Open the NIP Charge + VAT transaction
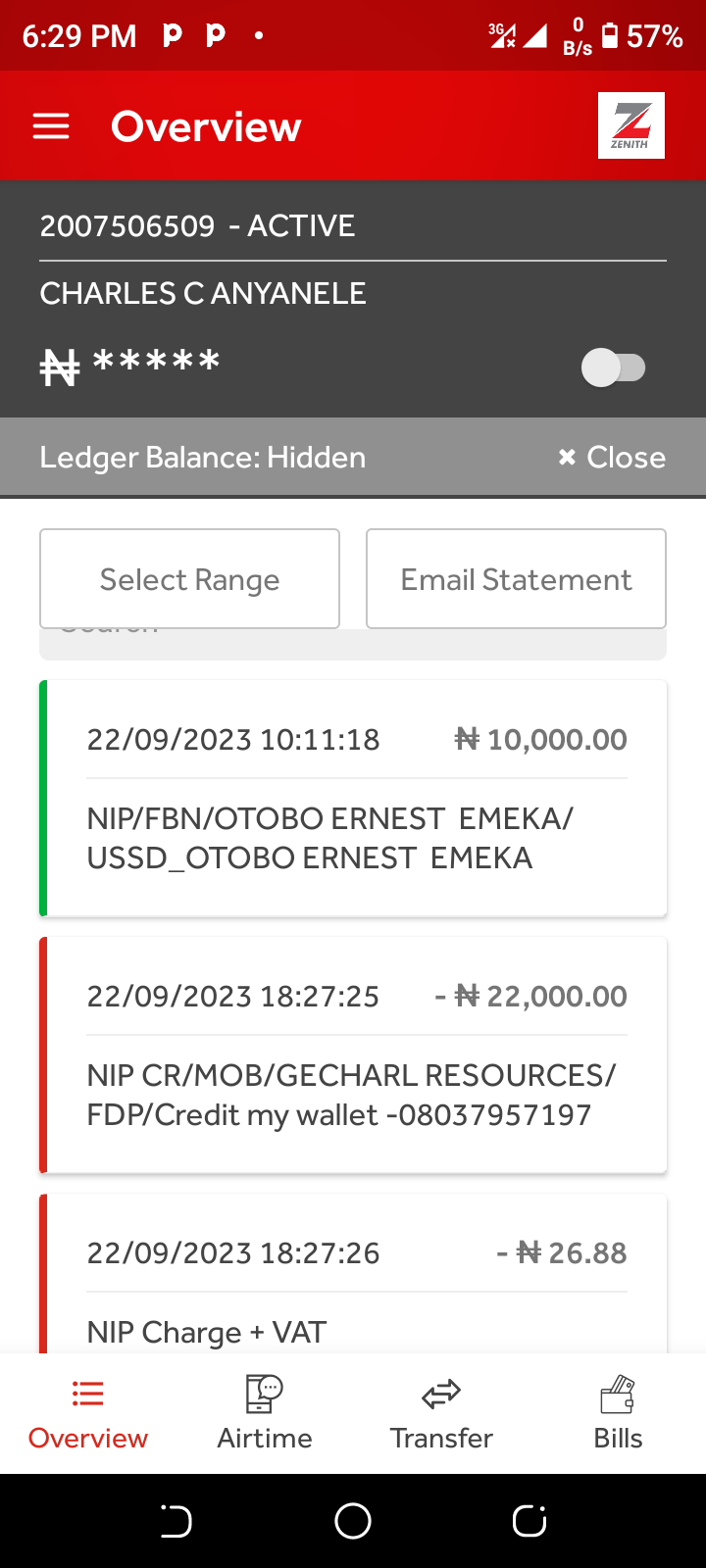The image size is (706, 1568). [x=353, y=1274]
